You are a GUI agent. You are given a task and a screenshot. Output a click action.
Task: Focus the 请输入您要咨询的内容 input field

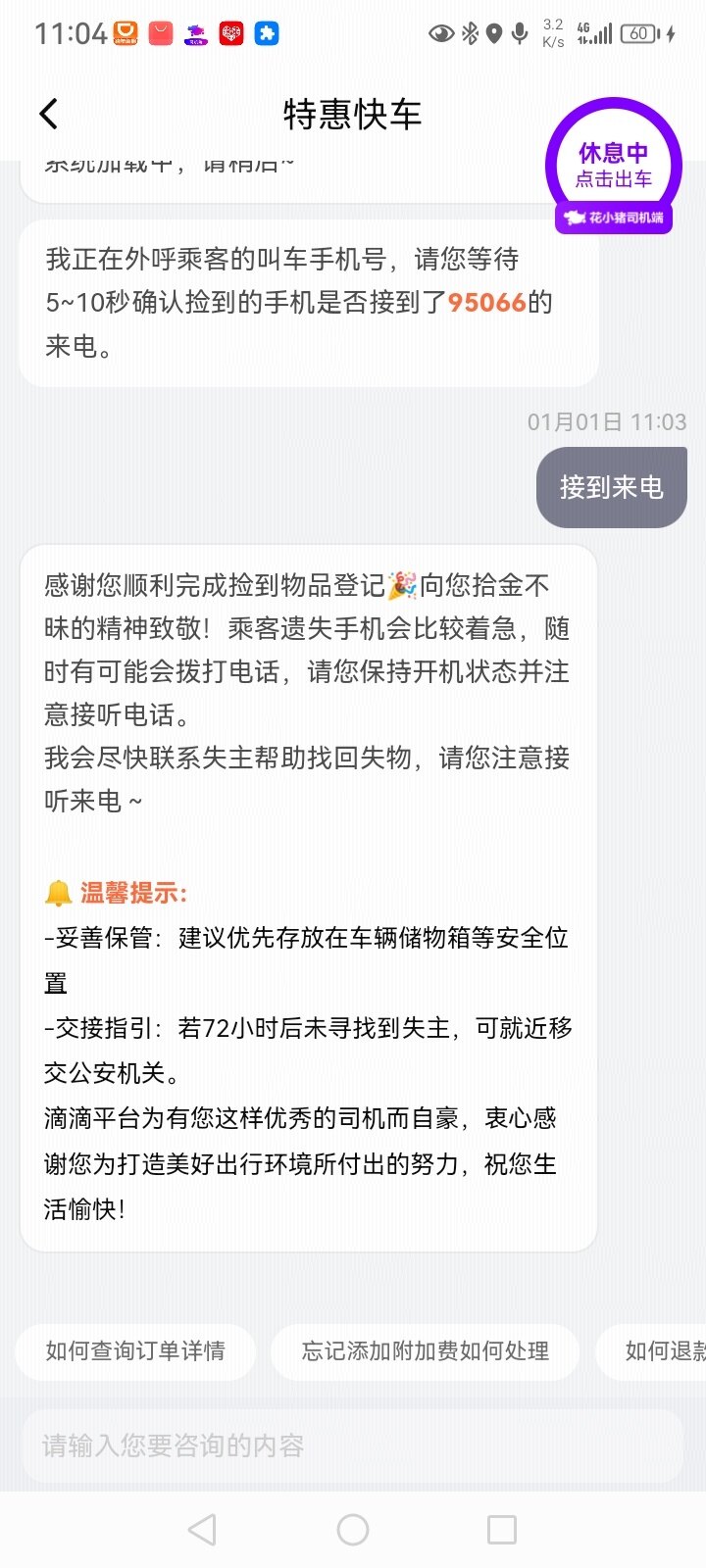coord(353,1445)
